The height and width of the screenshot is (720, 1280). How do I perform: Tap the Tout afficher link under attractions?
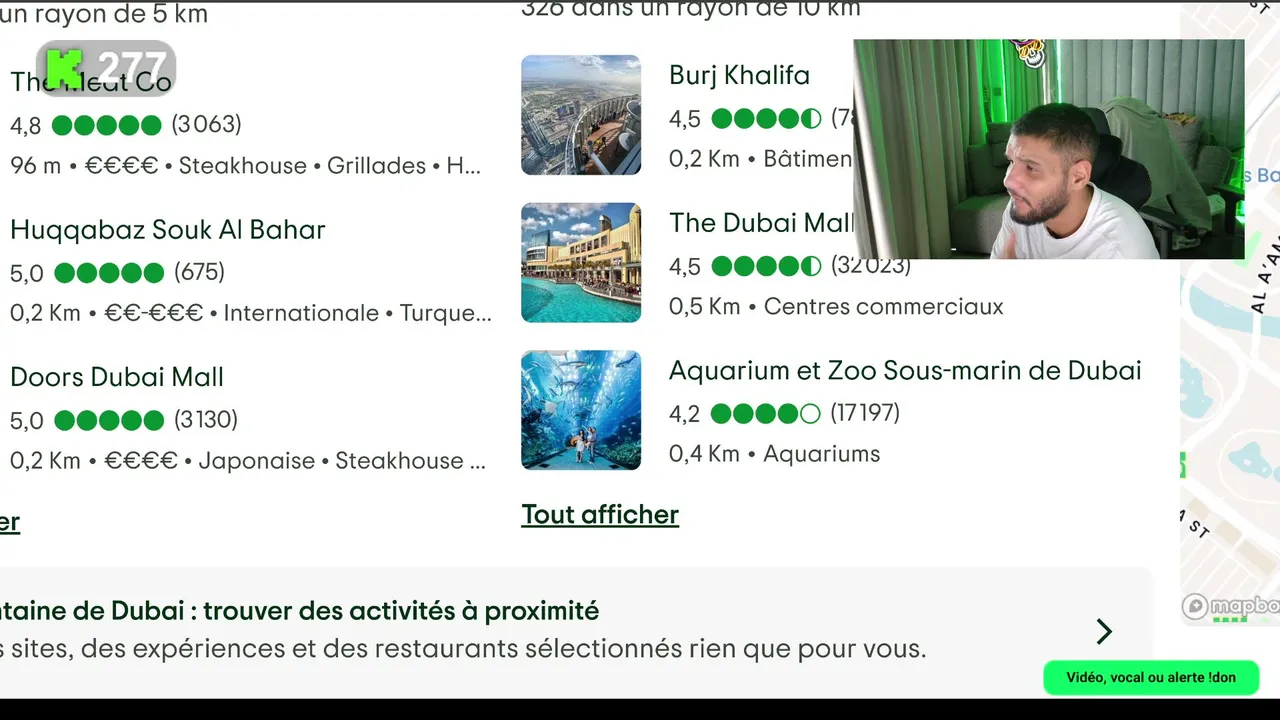click(x=600, y=514)
